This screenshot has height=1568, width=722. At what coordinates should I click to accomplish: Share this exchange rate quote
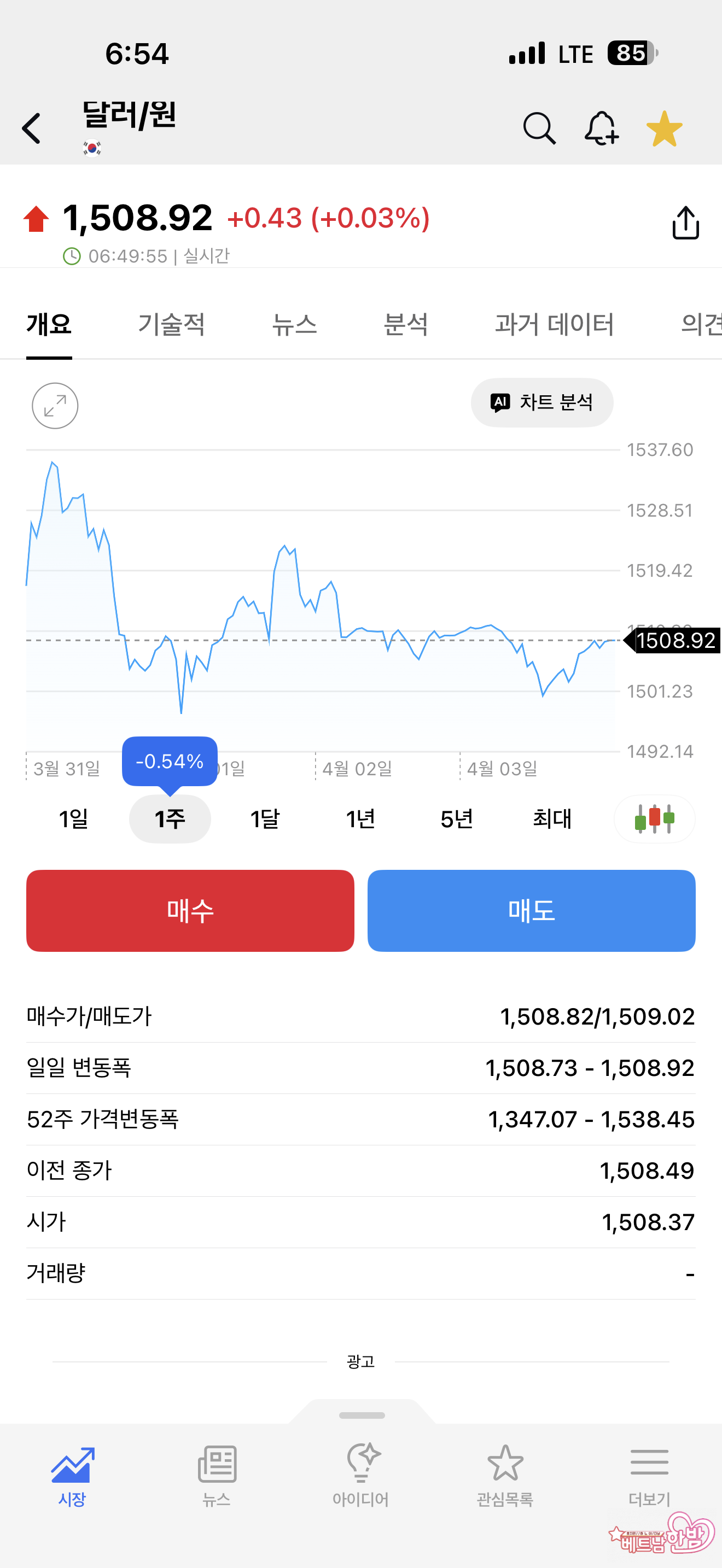tap(685, 223)
